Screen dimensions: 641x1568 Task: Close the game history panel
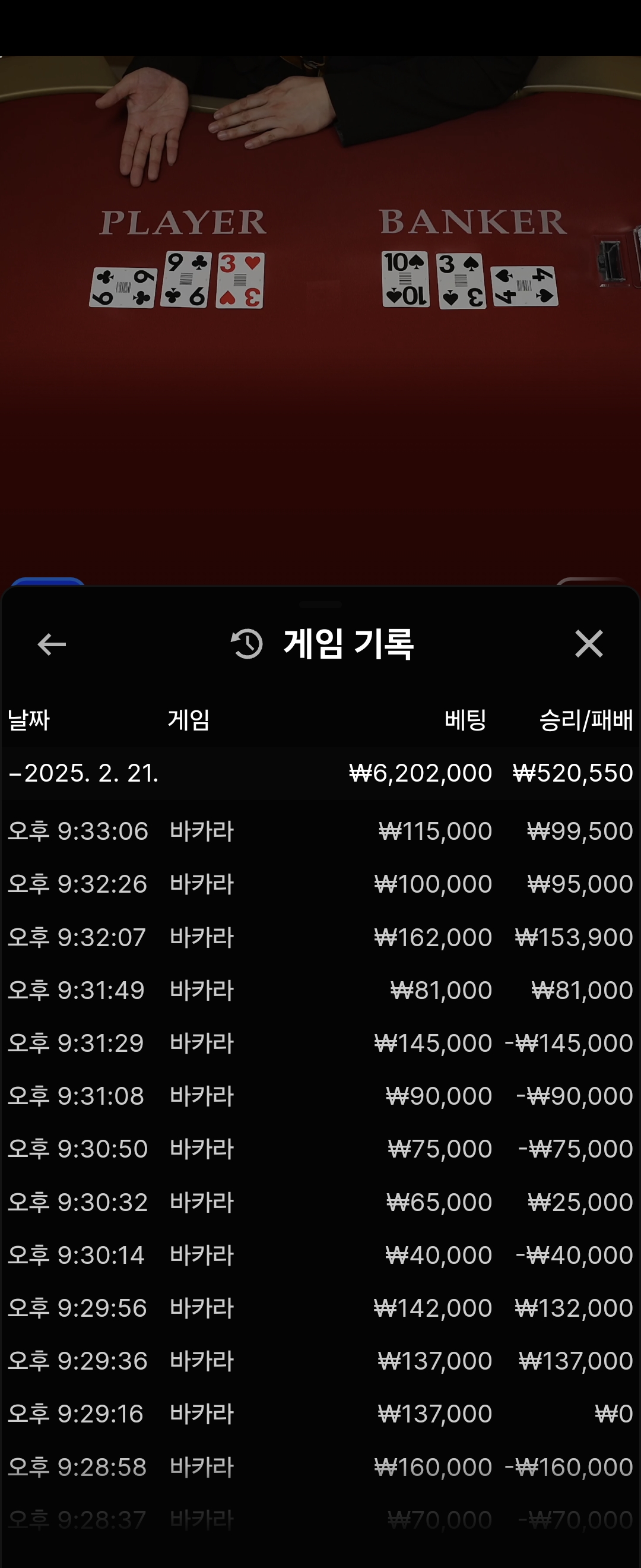(588, 644)
